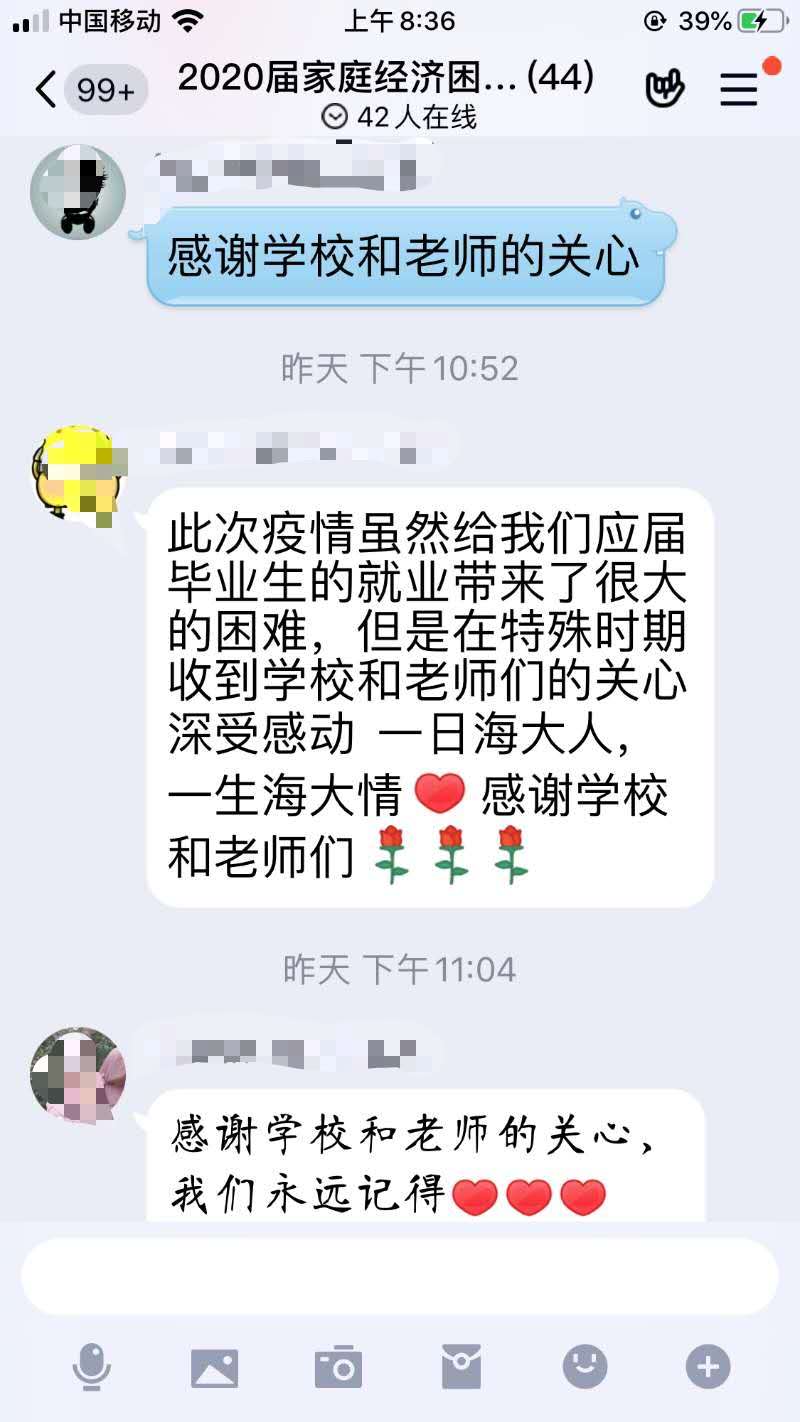
Task: Record a voice message with microphone
Action: [92, 1366]
